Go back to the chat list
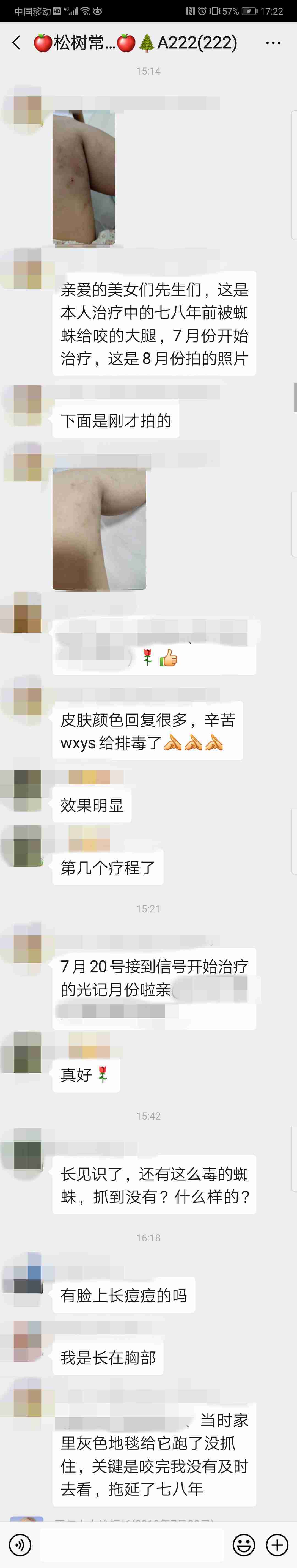Viewport: 297px width, 1568px height. click(x=16, y=43)
